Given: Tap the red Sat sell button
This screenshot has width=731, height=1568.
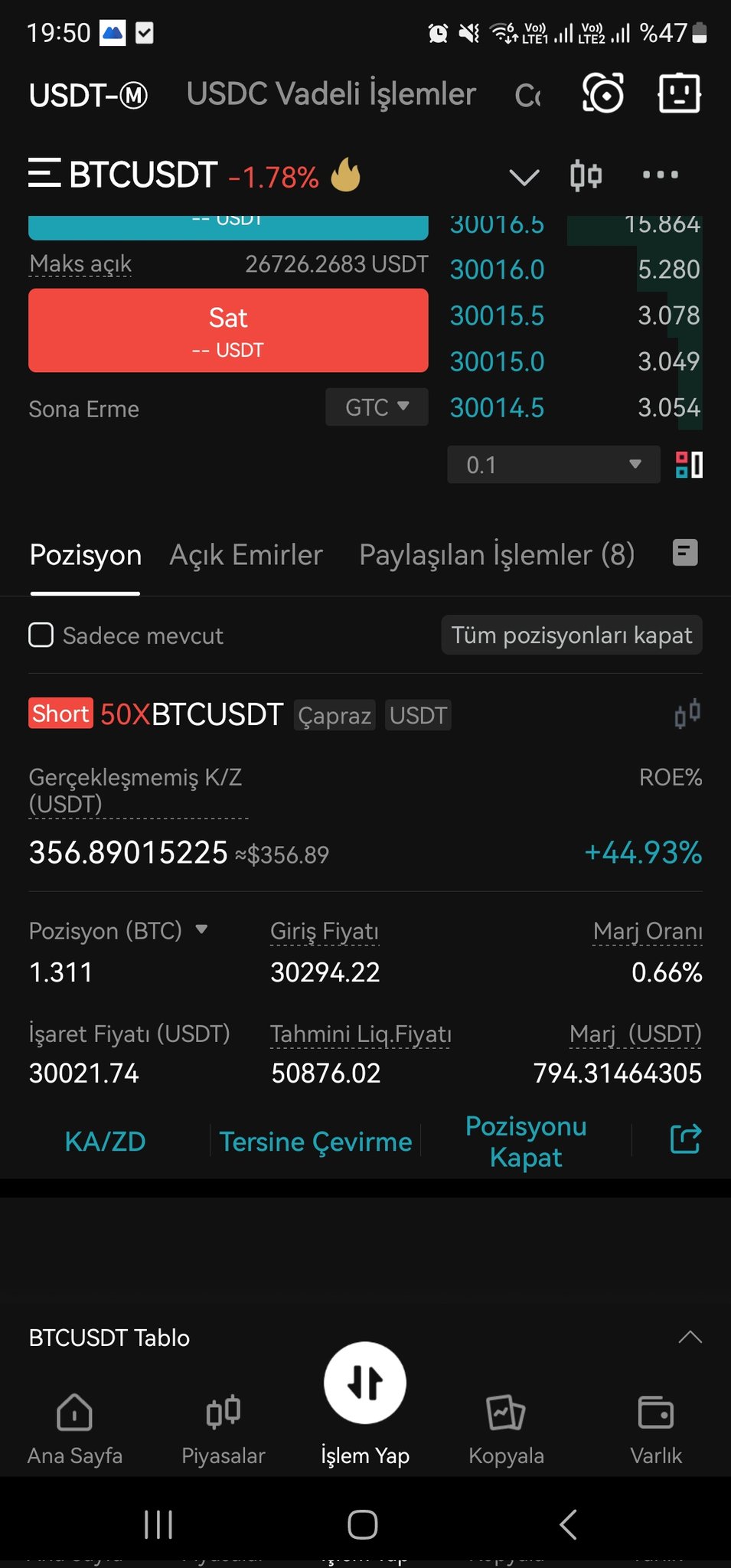Looking at the screenshot, I should pyautogui.click(x=228, y=330).
